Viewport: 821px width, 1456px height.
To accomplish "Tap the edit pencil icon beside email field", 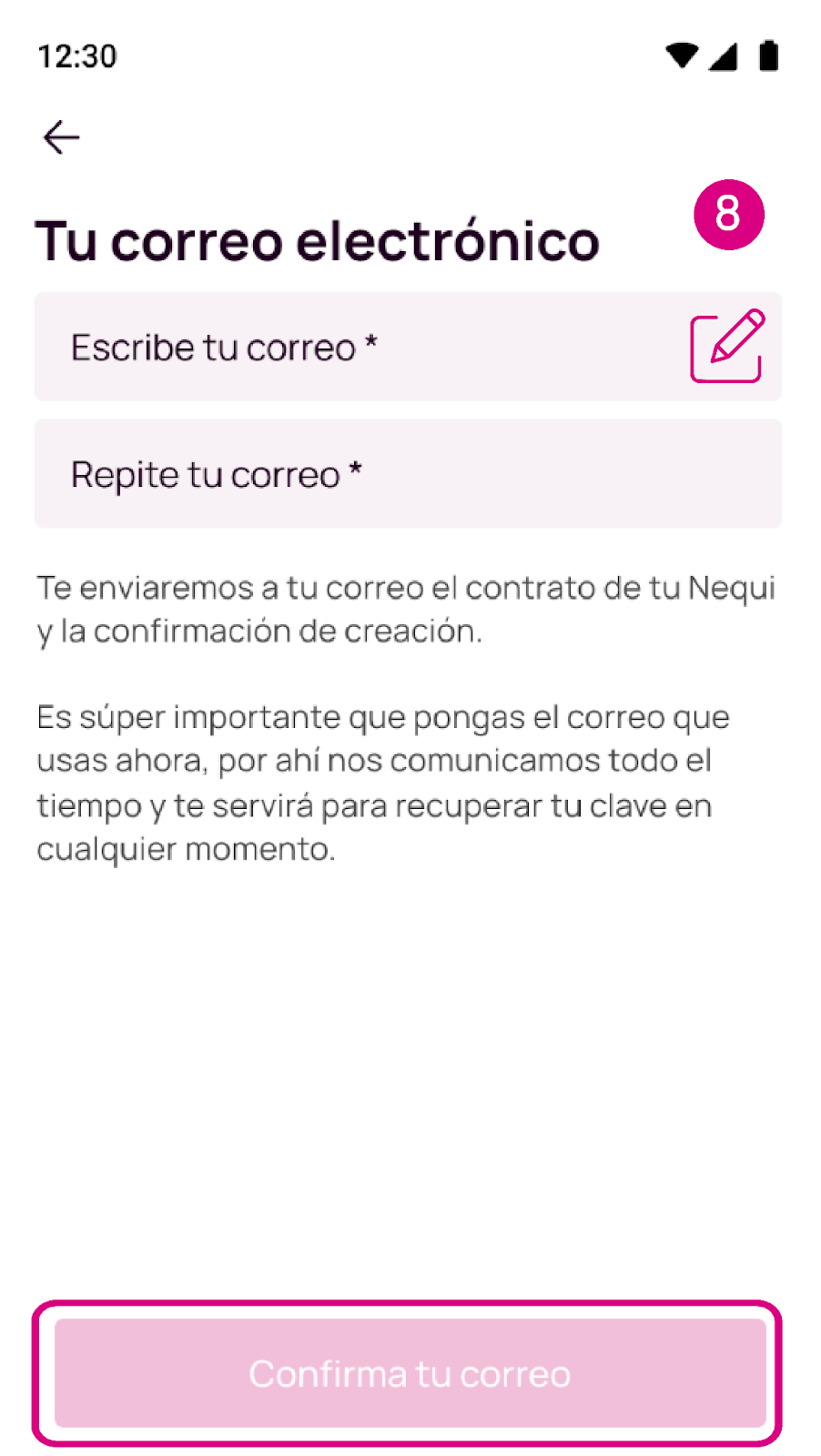I will 725,347.
